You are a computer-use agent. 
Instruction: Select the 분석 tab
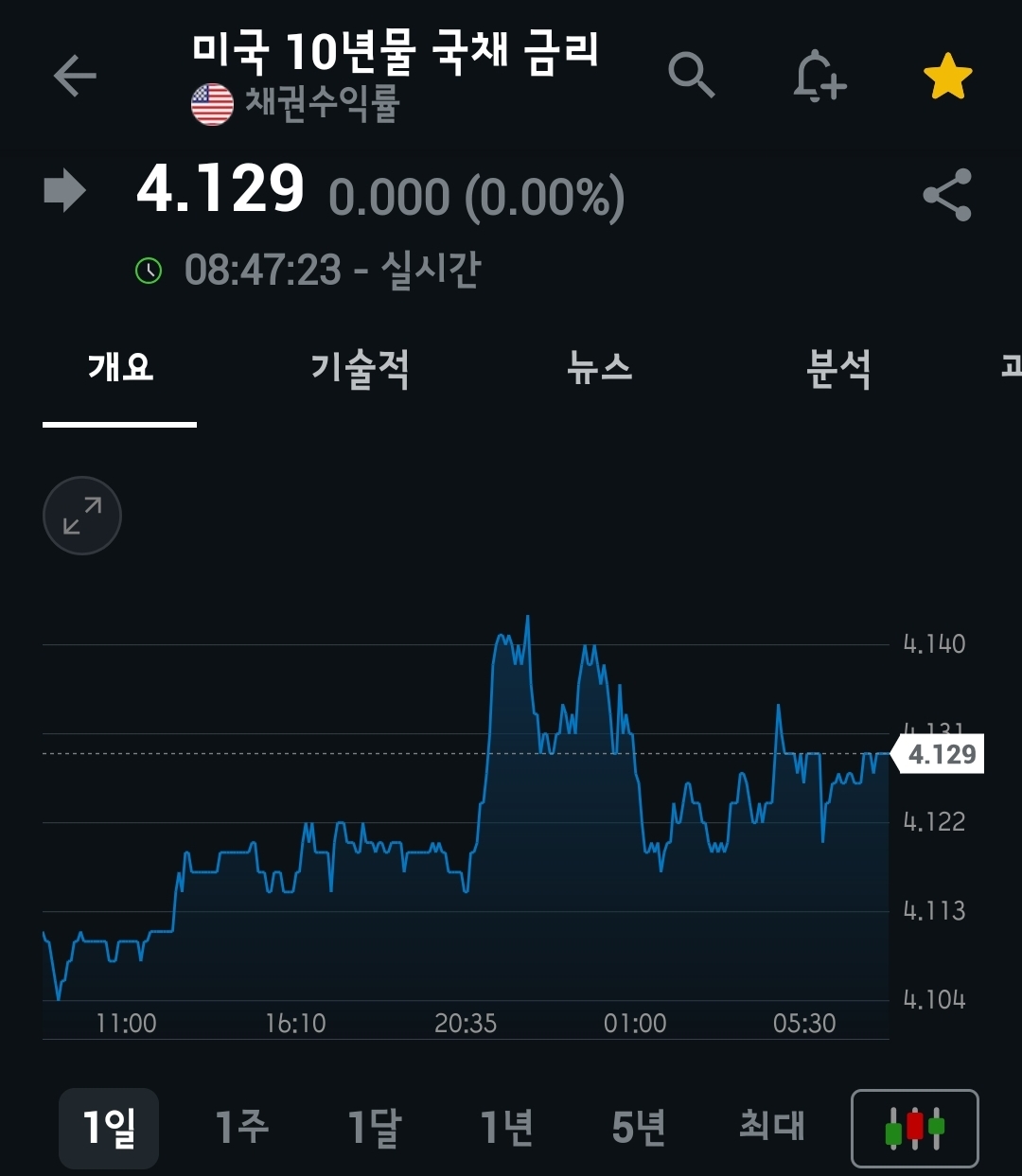(838, 367)
